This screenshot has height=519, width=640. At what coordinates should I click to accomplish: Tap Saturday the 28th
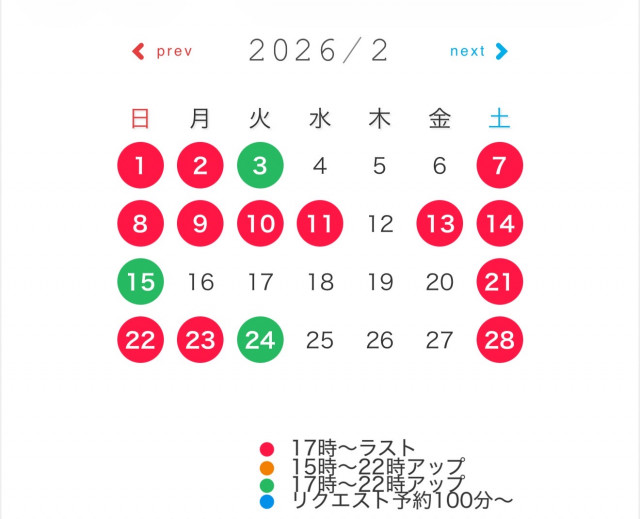coord(499,340)
